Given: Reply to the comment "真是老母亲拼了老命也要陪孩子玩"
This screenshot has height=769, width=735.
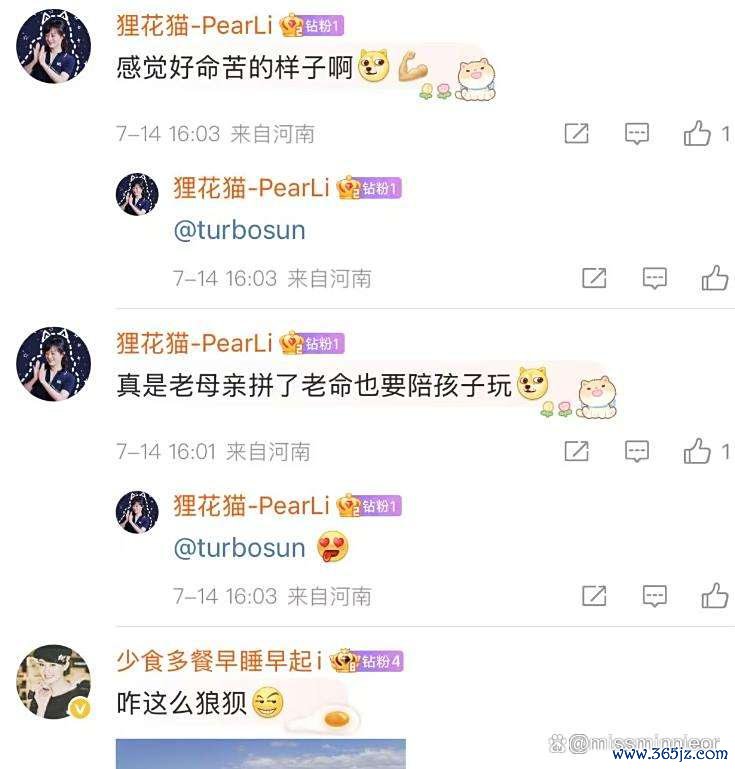Looking at the screenshot, I should point(637,451).
